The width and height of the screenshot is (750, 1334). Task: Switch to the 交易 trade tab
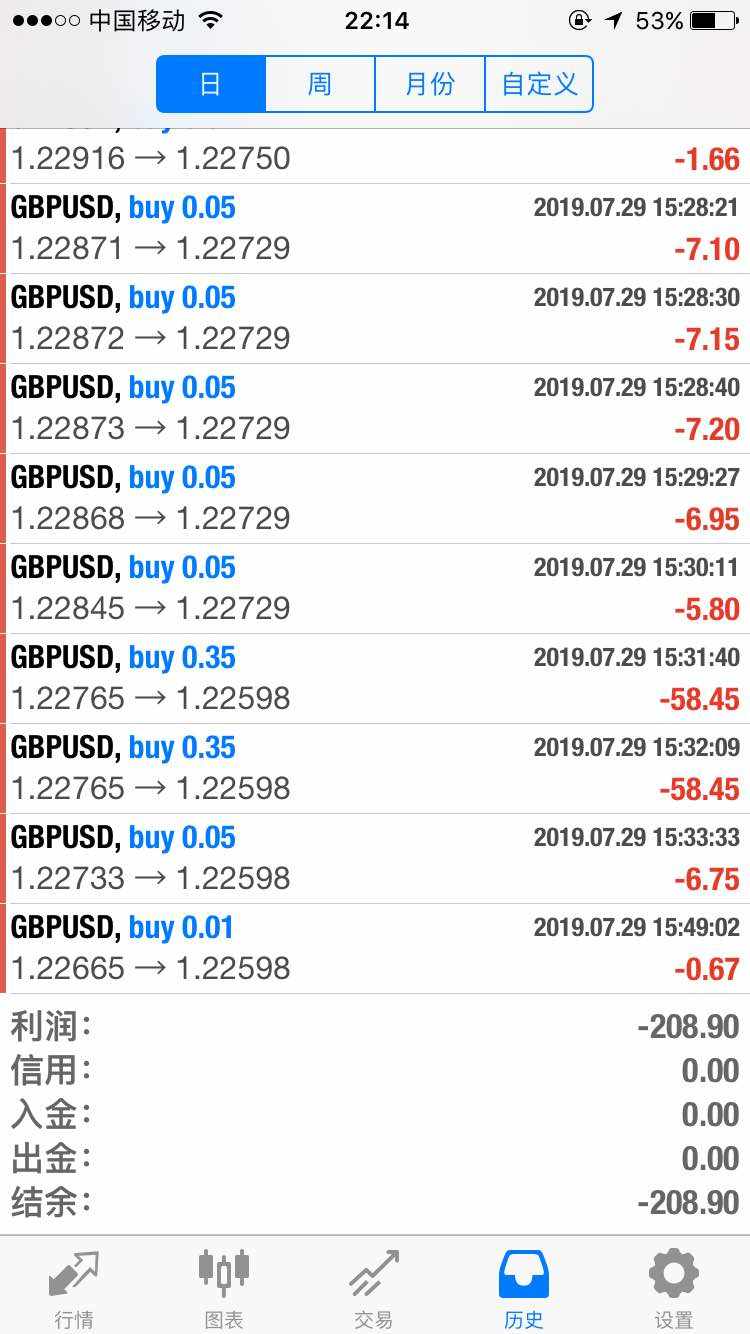tap(374, 1288)
